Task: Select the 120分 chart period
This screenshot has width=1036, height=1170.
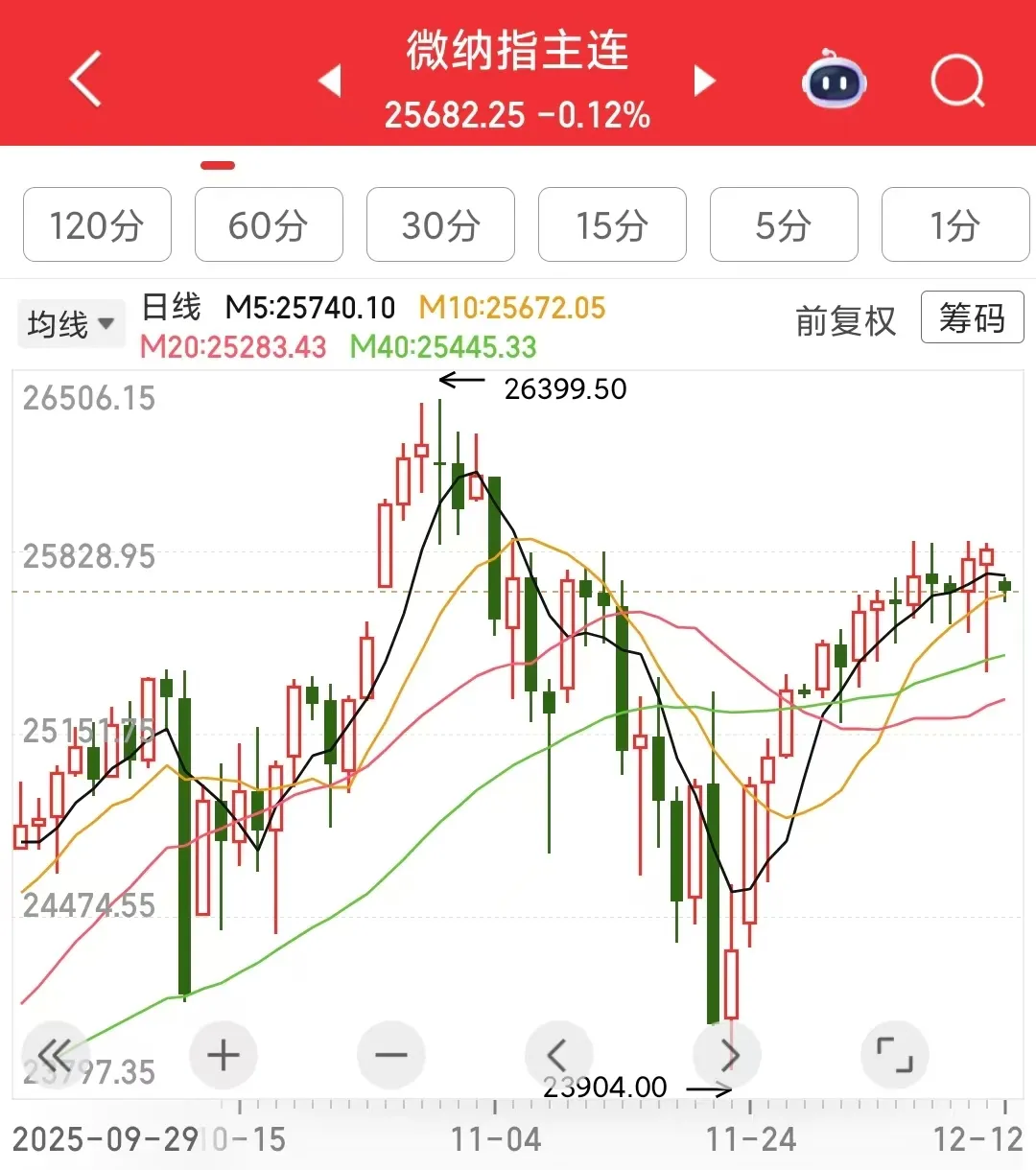Action: point(97,225)
